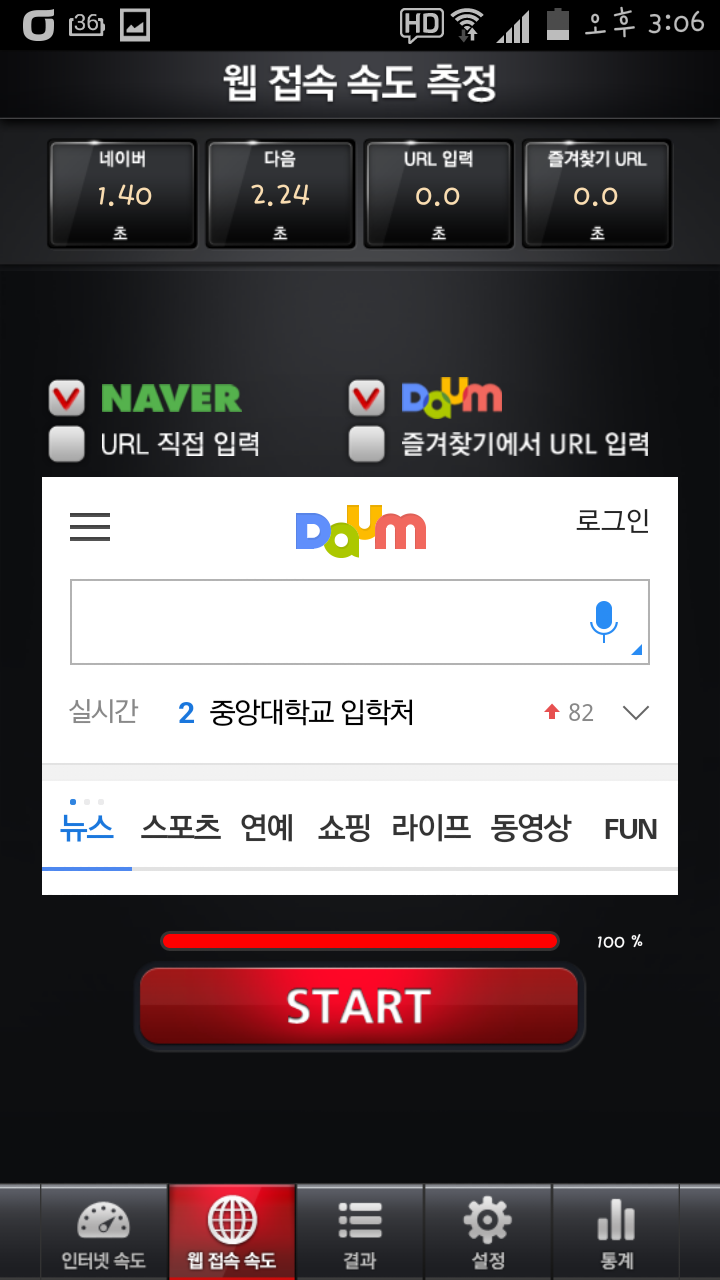Expand the 실시간 trending list chevron
Image resolution: width=720 pixels, height=1280 pixels.
636,712
